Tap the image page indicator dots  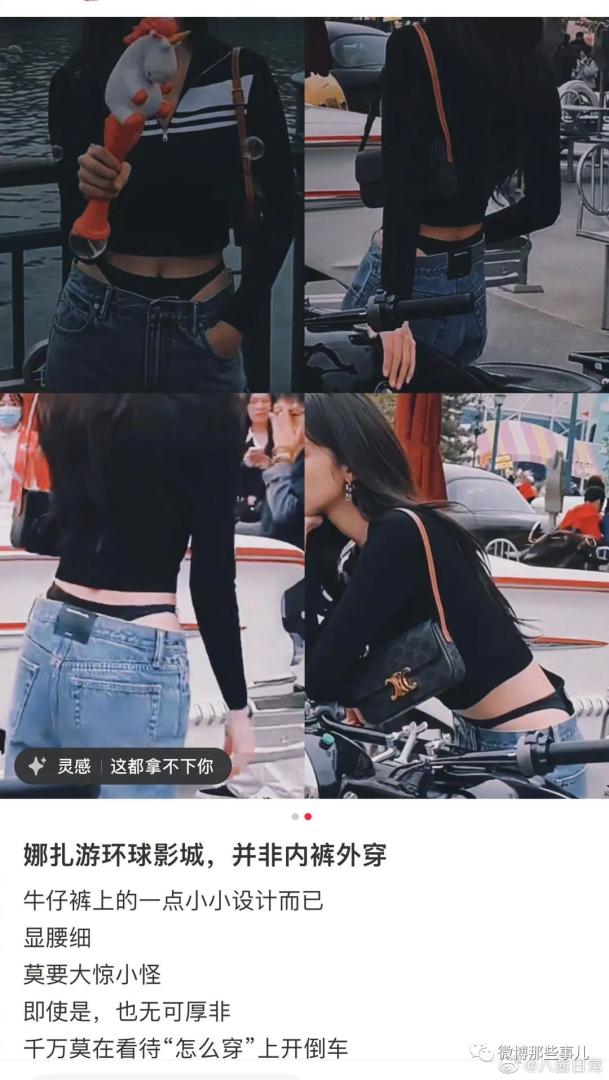coord(301,816)
